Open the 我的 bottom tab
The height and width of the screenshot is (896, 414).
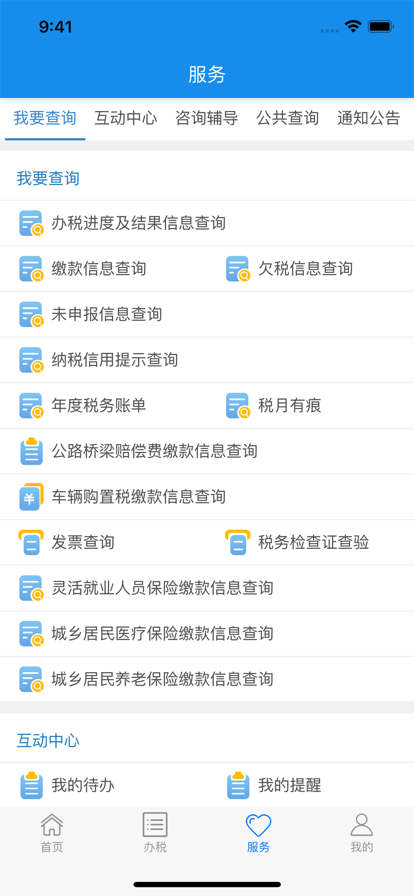pos(362,833)
